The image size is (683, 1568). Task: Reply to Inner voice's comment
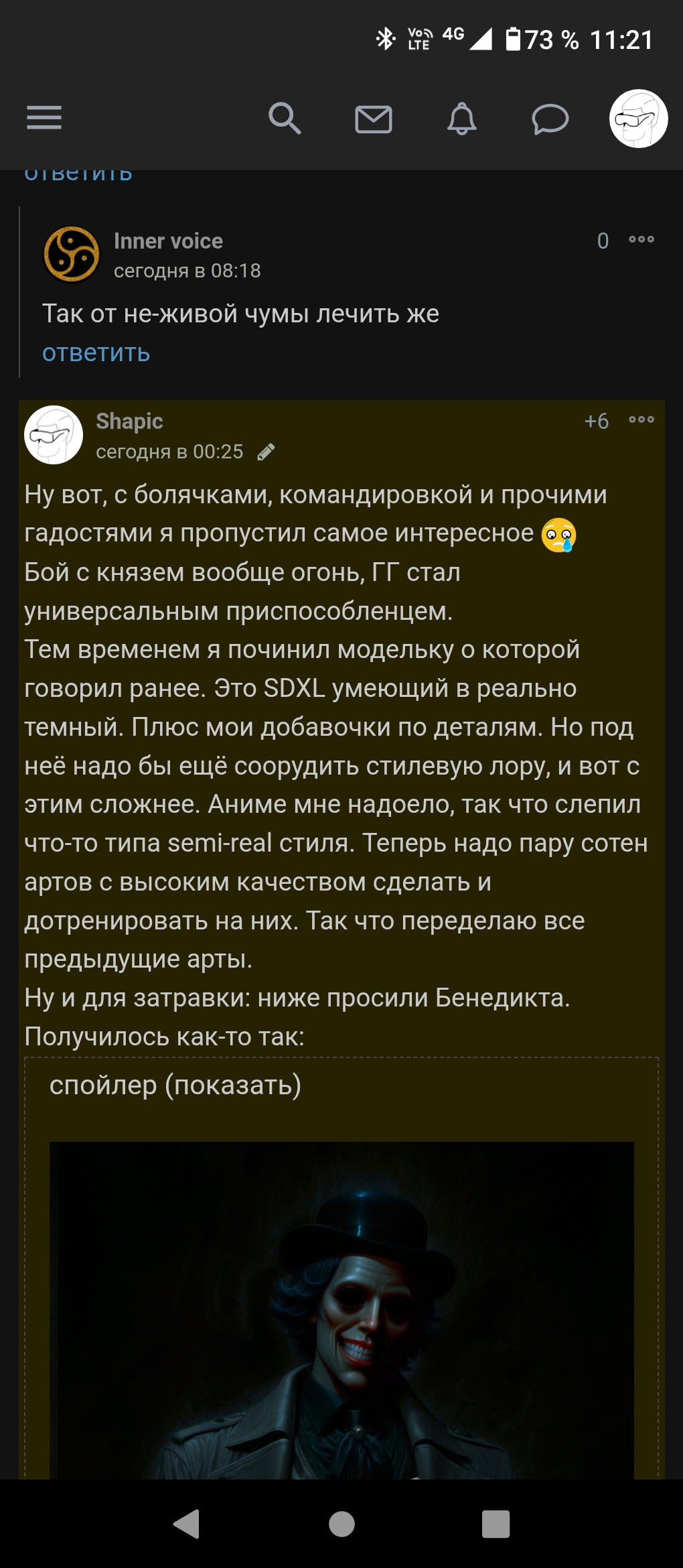click(x=96, y=353)
